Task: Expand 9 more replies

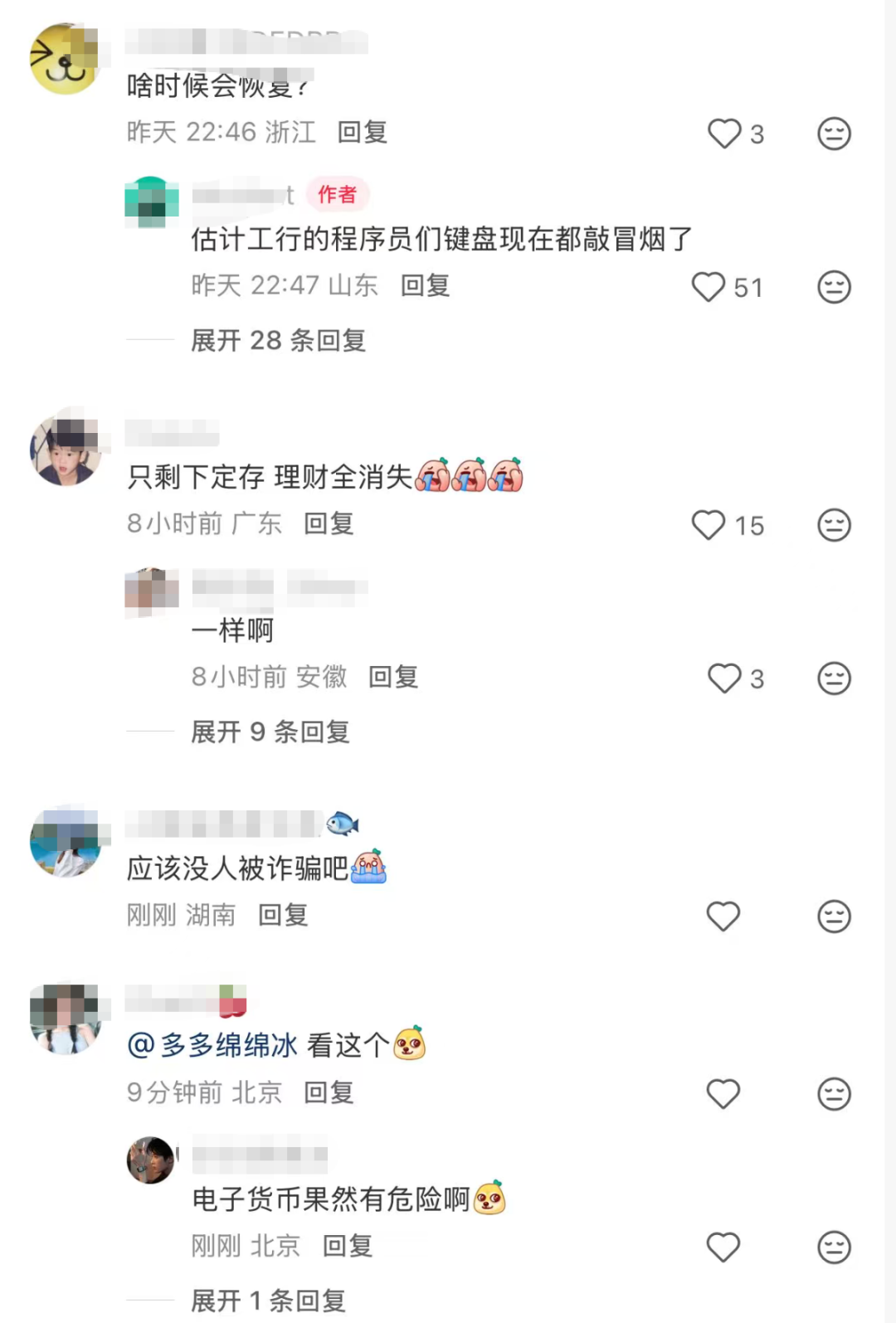Action: pyautogui.click(x=270, y=732)
